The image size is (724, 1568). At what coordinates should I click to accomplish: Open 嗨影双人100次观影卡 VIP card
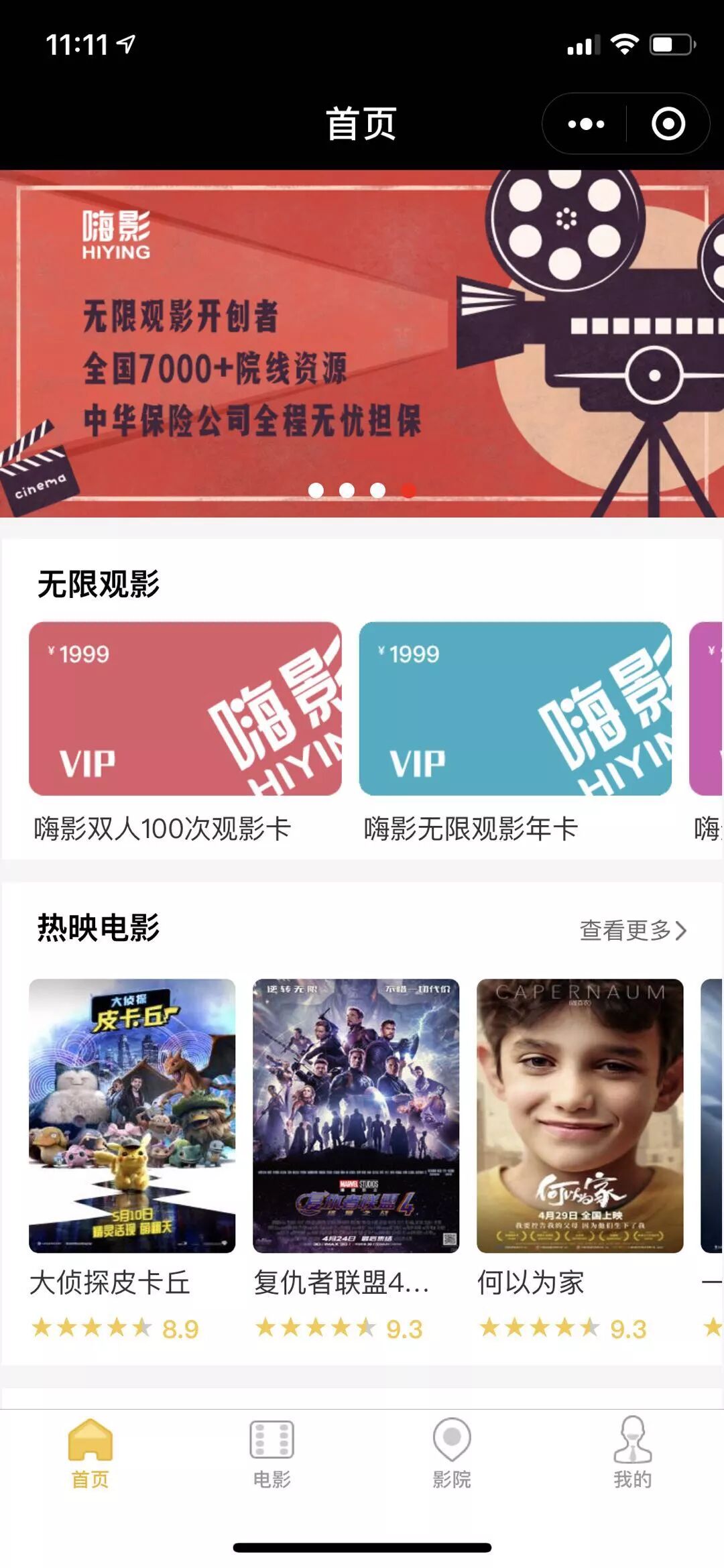click(185, 709)
